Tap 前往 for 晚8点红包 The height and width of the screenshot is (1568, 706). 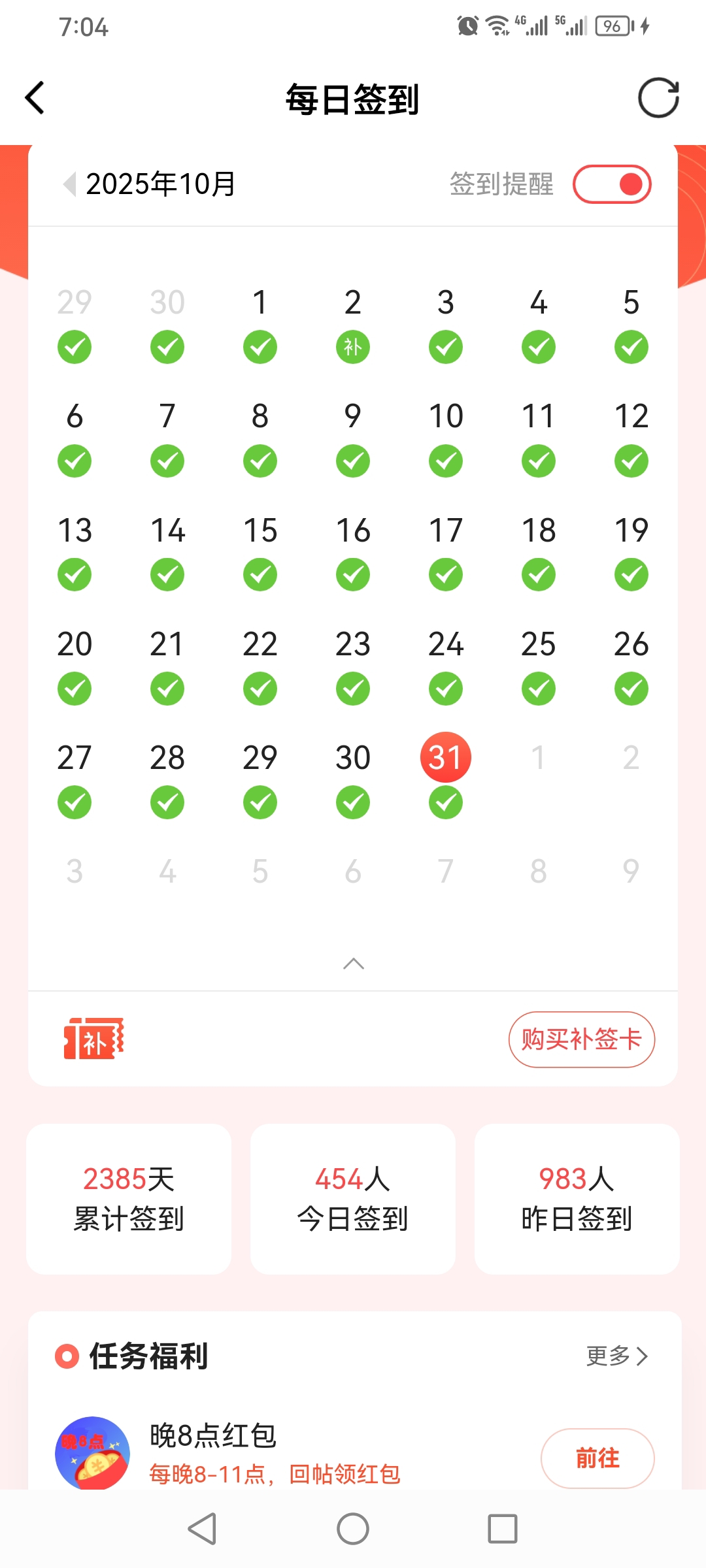597,1458
